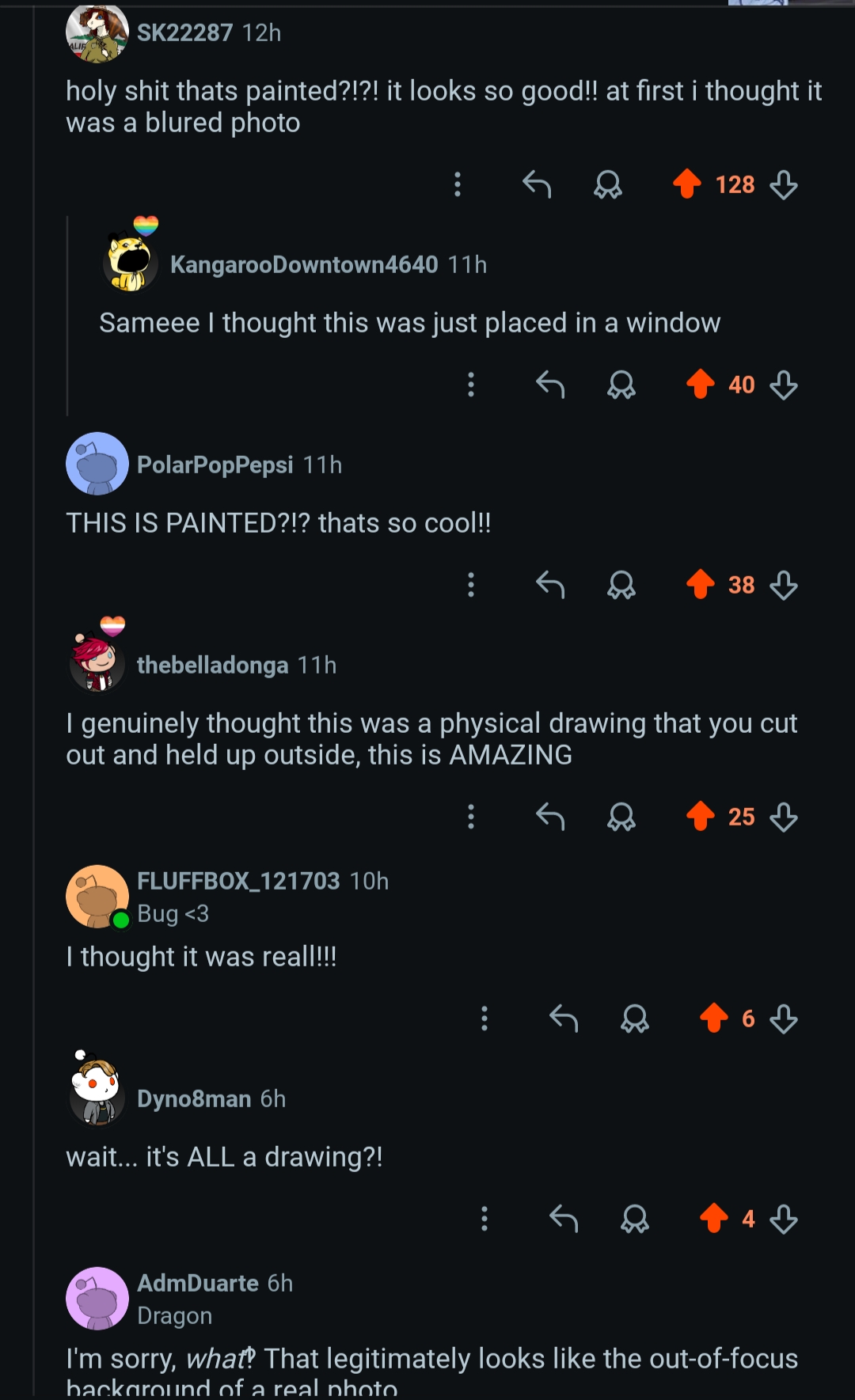This screenshot has height=1400, width=855.
Task: Reply to FLUFFBOX_121703's comment
Action: pos(564,1019)
